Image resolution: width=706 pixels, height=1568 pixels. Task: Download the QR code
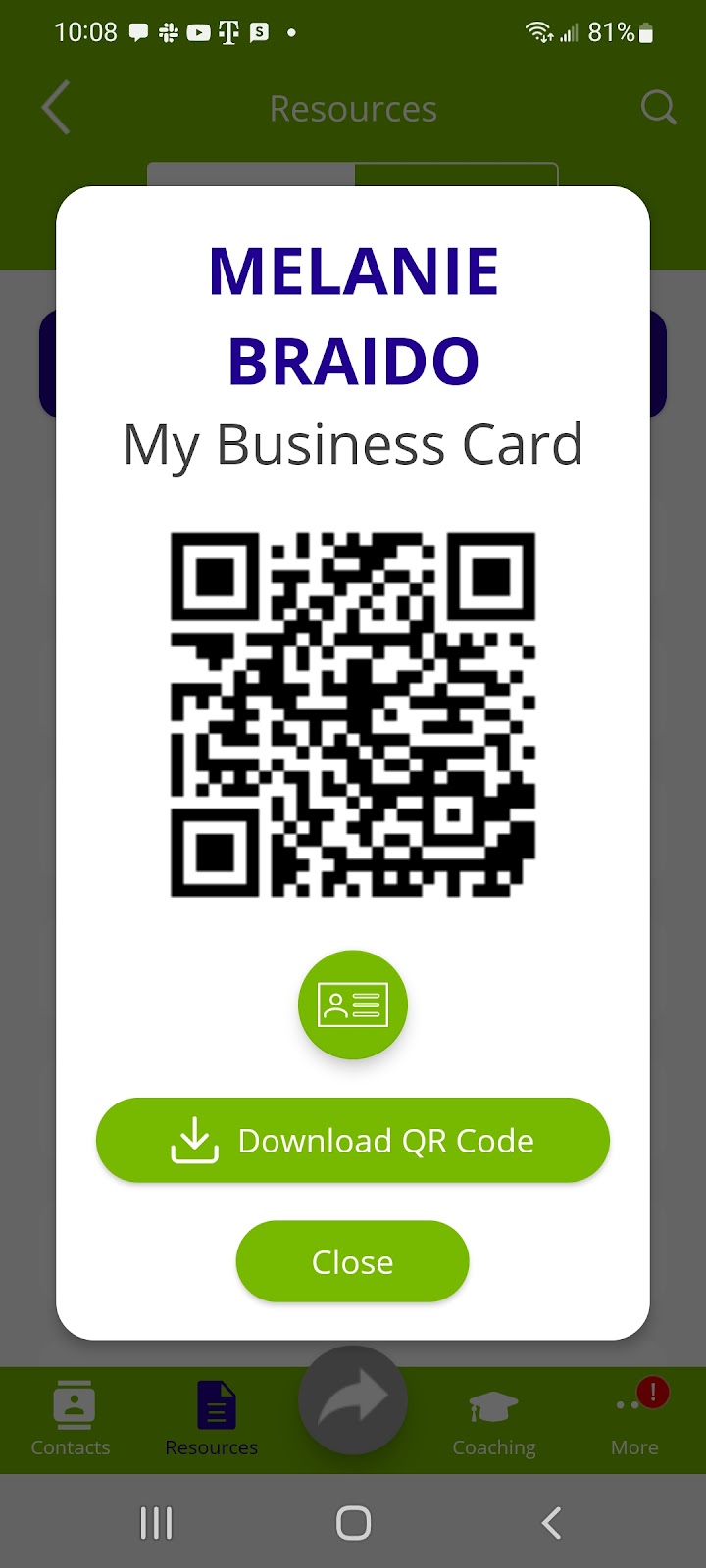click(353, 1140)
